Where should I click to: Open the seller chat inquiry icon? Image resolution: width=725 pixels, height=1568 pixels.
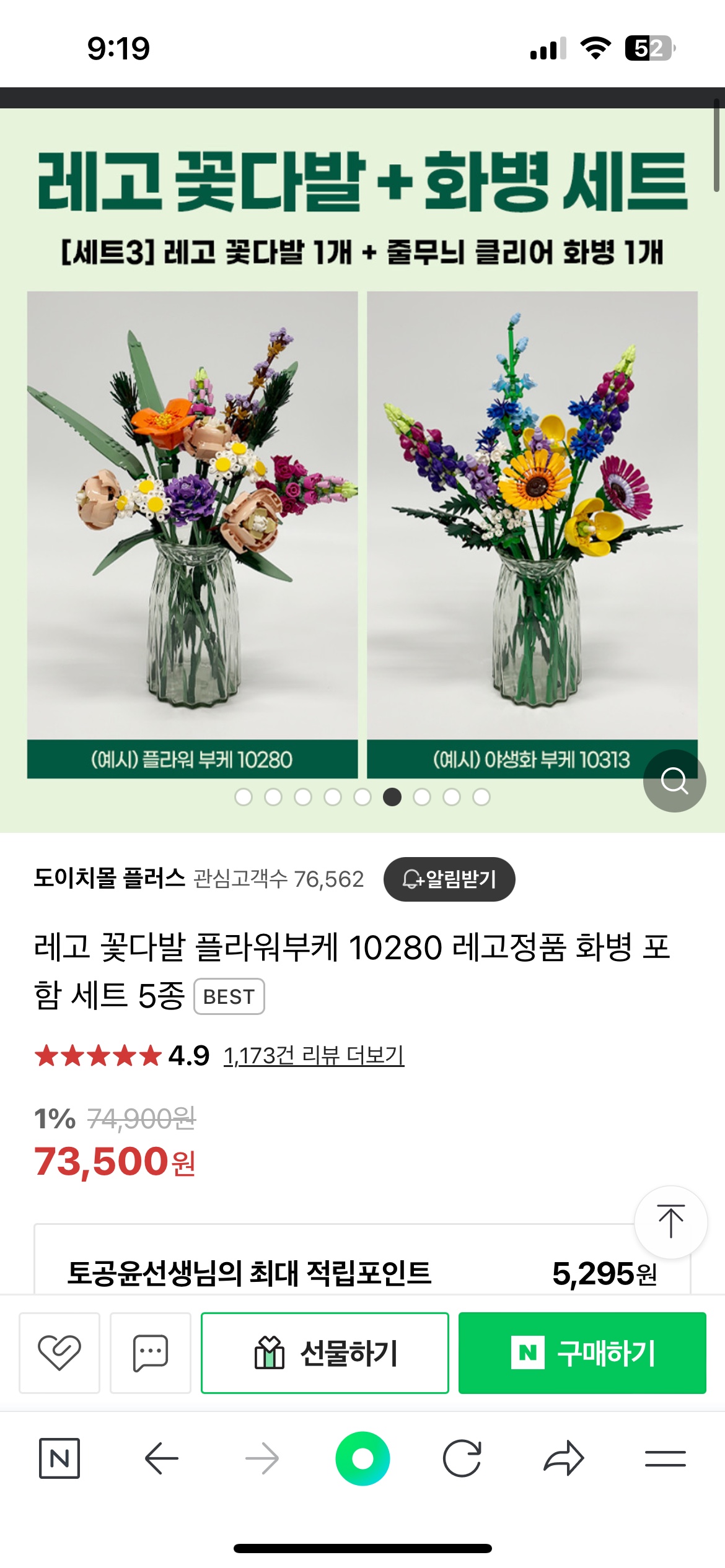tap(150, 1352)
